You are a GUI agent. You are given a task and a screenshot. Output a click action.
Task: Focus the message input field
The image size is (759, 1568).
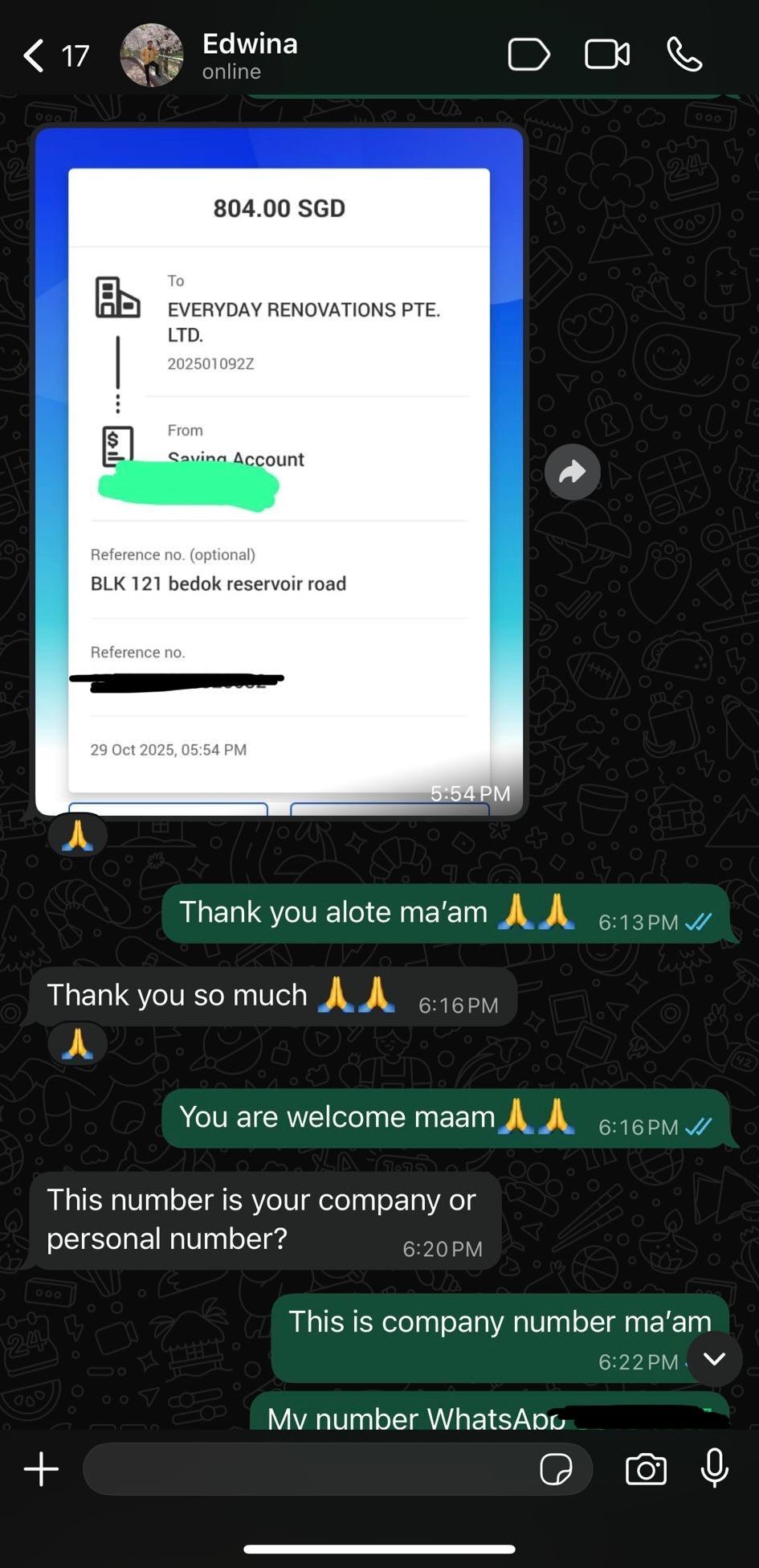coord(305,1469)
